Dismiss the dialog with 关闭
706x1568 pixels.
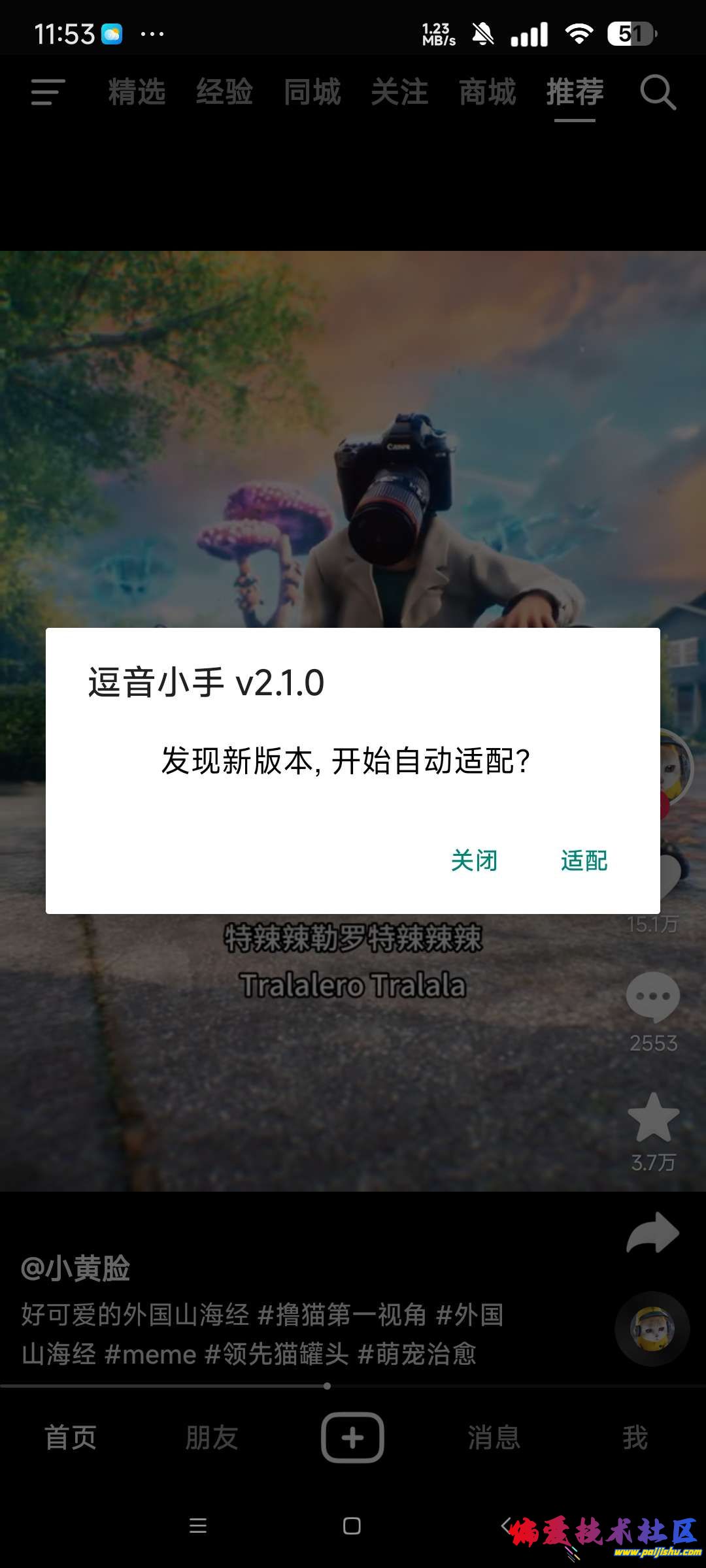[474, 860]
